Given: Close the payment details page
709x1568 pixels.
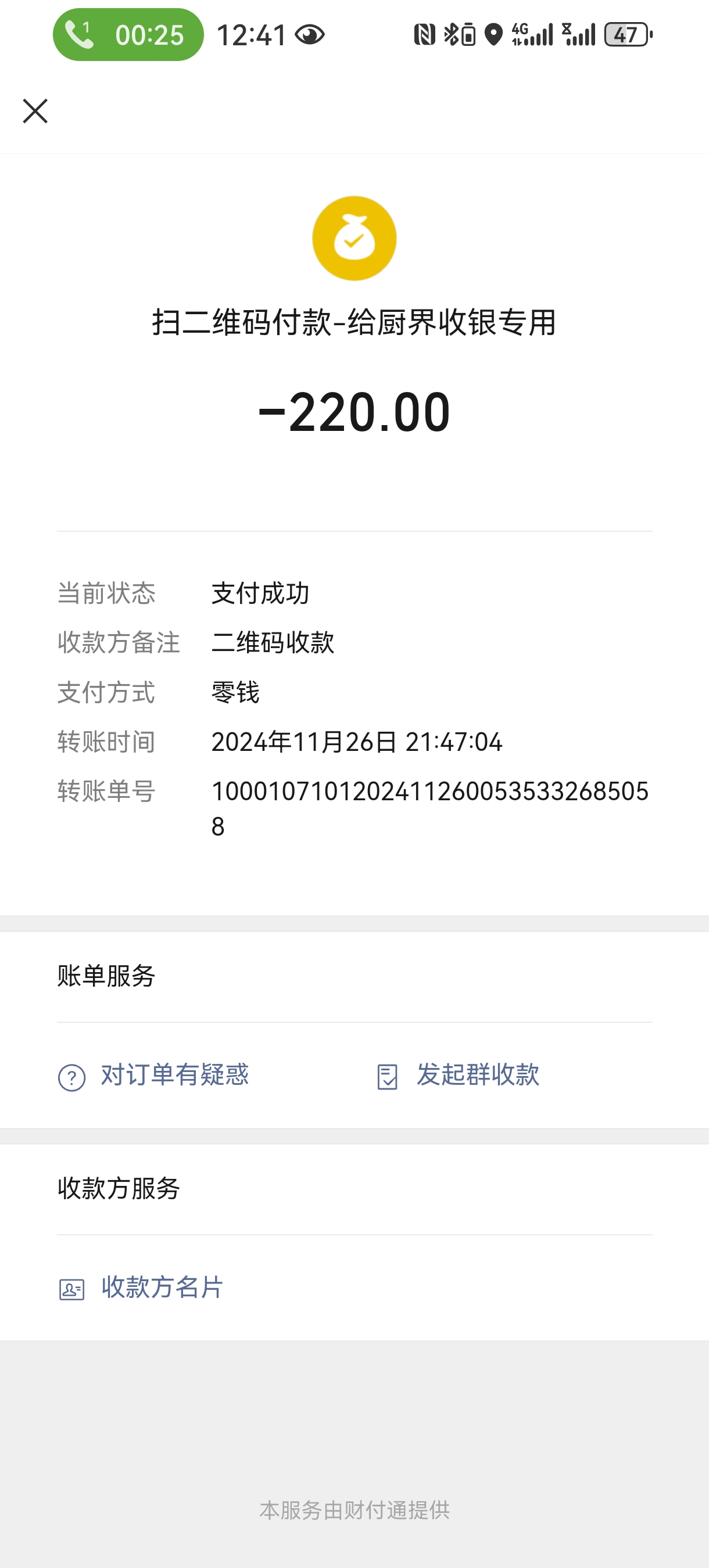Looking at the screenshot, I should click(35, 112).
